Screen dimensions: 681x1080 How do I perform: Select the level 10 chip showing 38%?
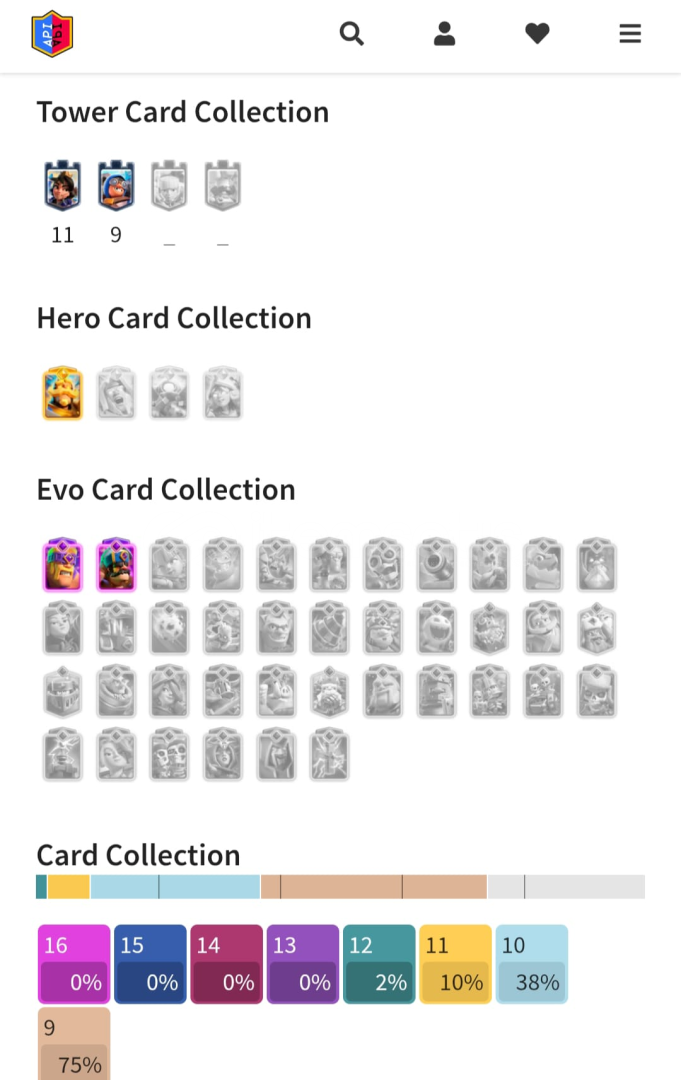click(531, 963)
